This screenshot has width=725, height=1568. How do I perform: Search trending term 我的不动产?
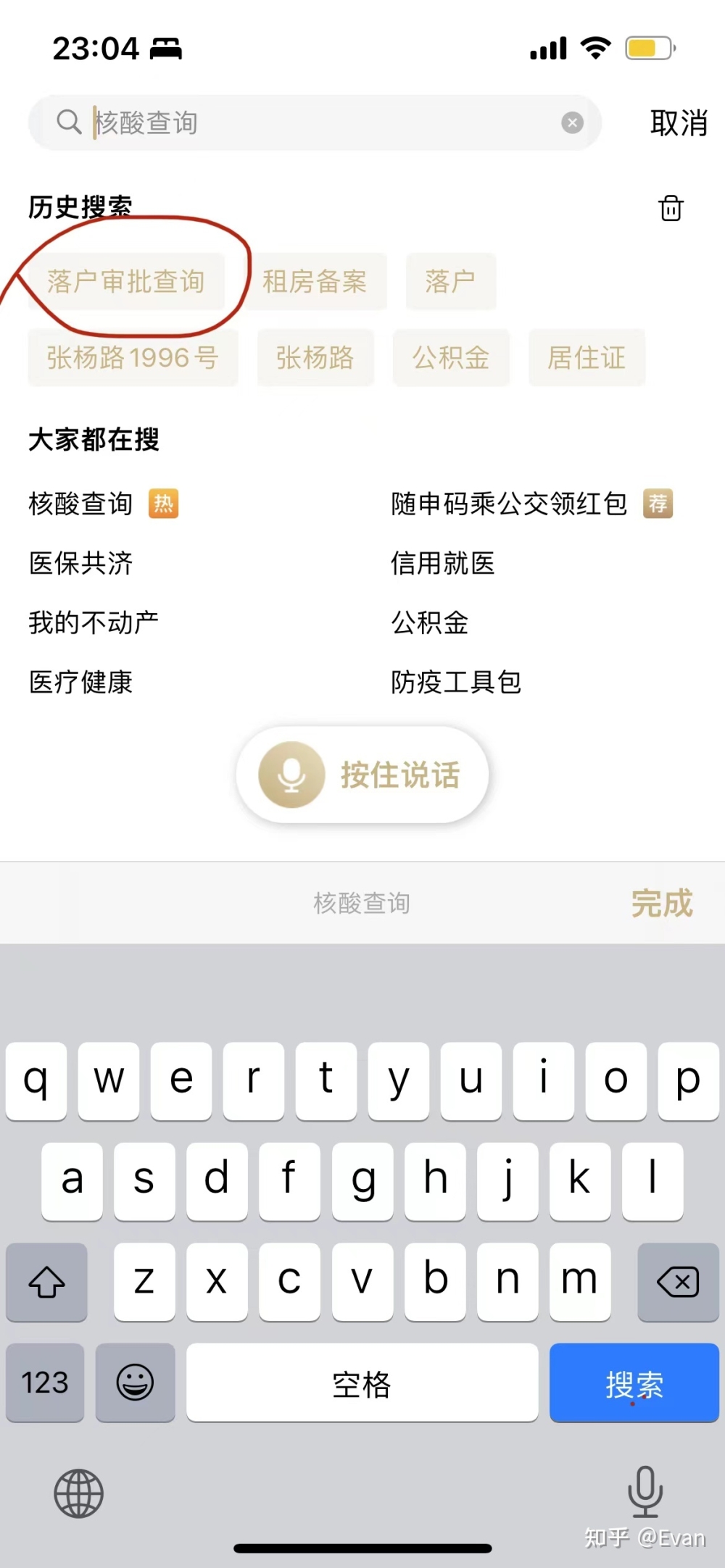94,622
